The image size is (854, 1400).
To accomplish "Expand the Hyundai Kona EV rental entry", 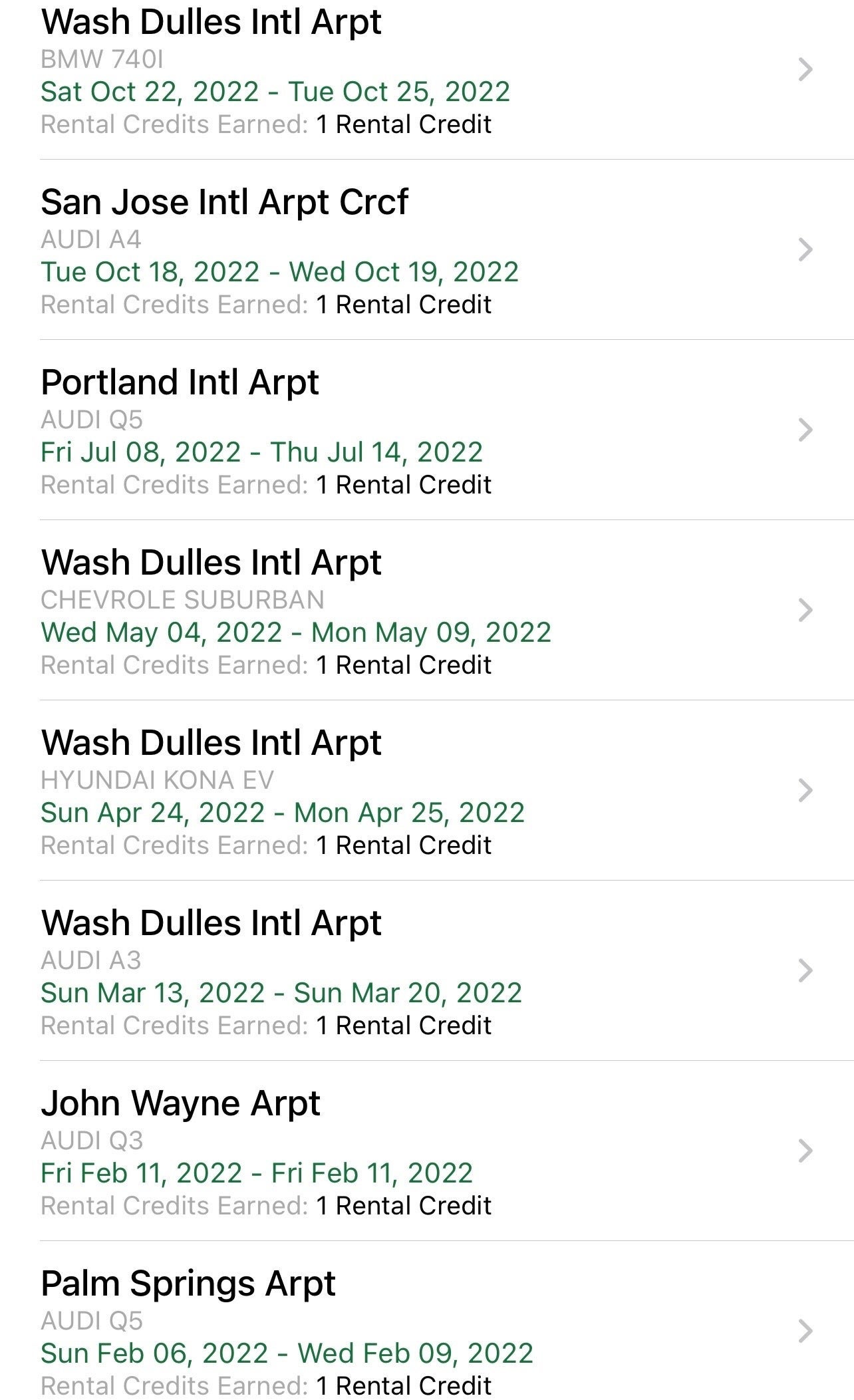I will (805, 791).
